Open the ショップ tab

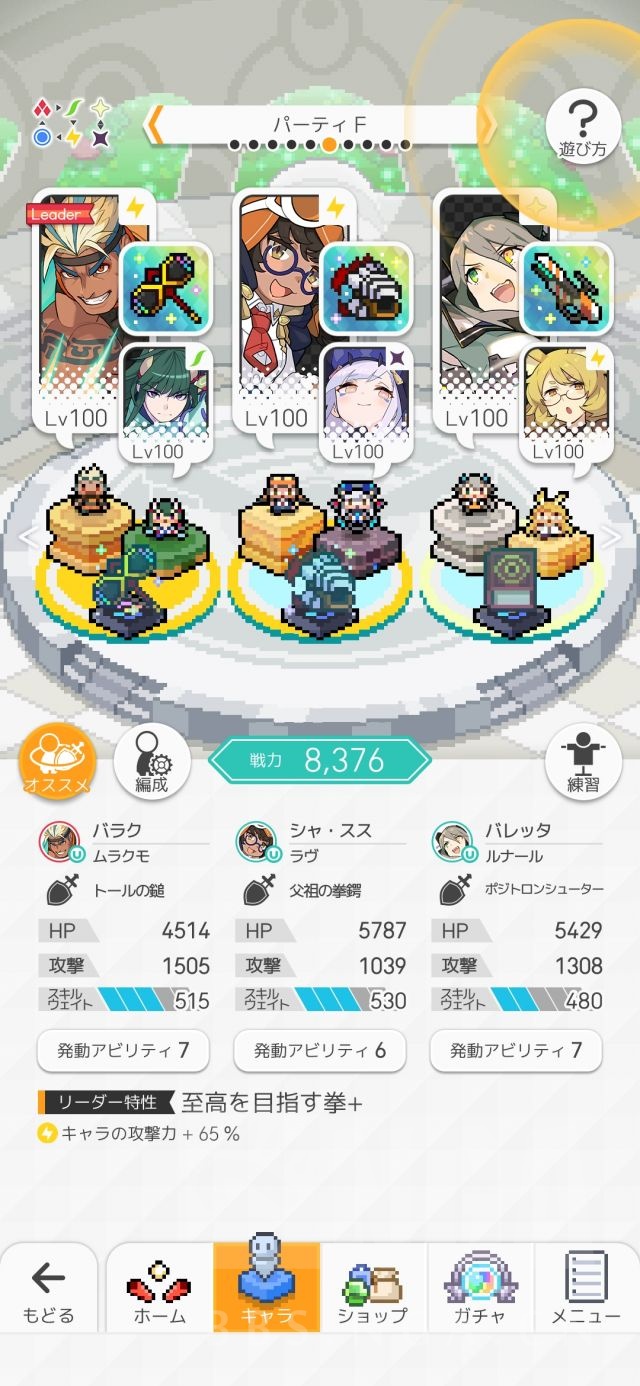pos(373,1290)
